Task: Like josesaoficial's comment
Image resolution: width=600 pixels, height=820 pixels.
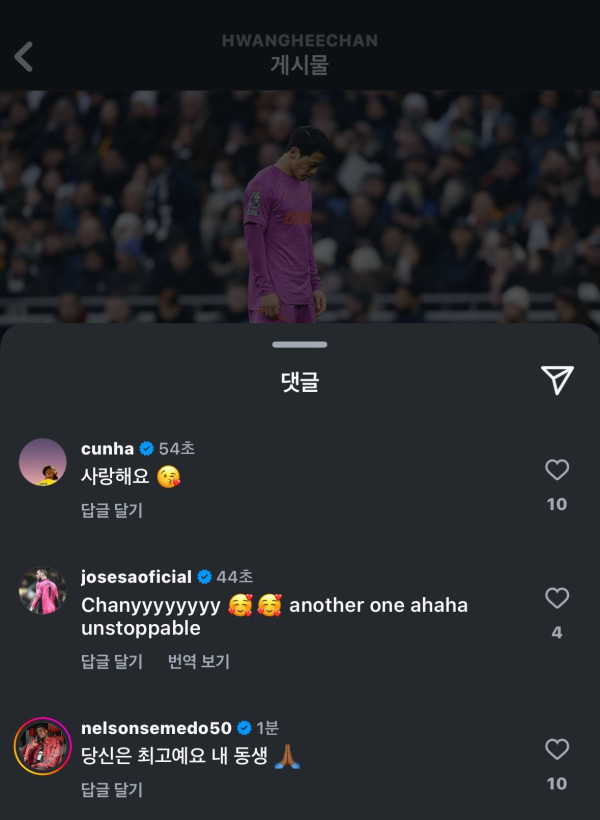Action: (557, 598)
